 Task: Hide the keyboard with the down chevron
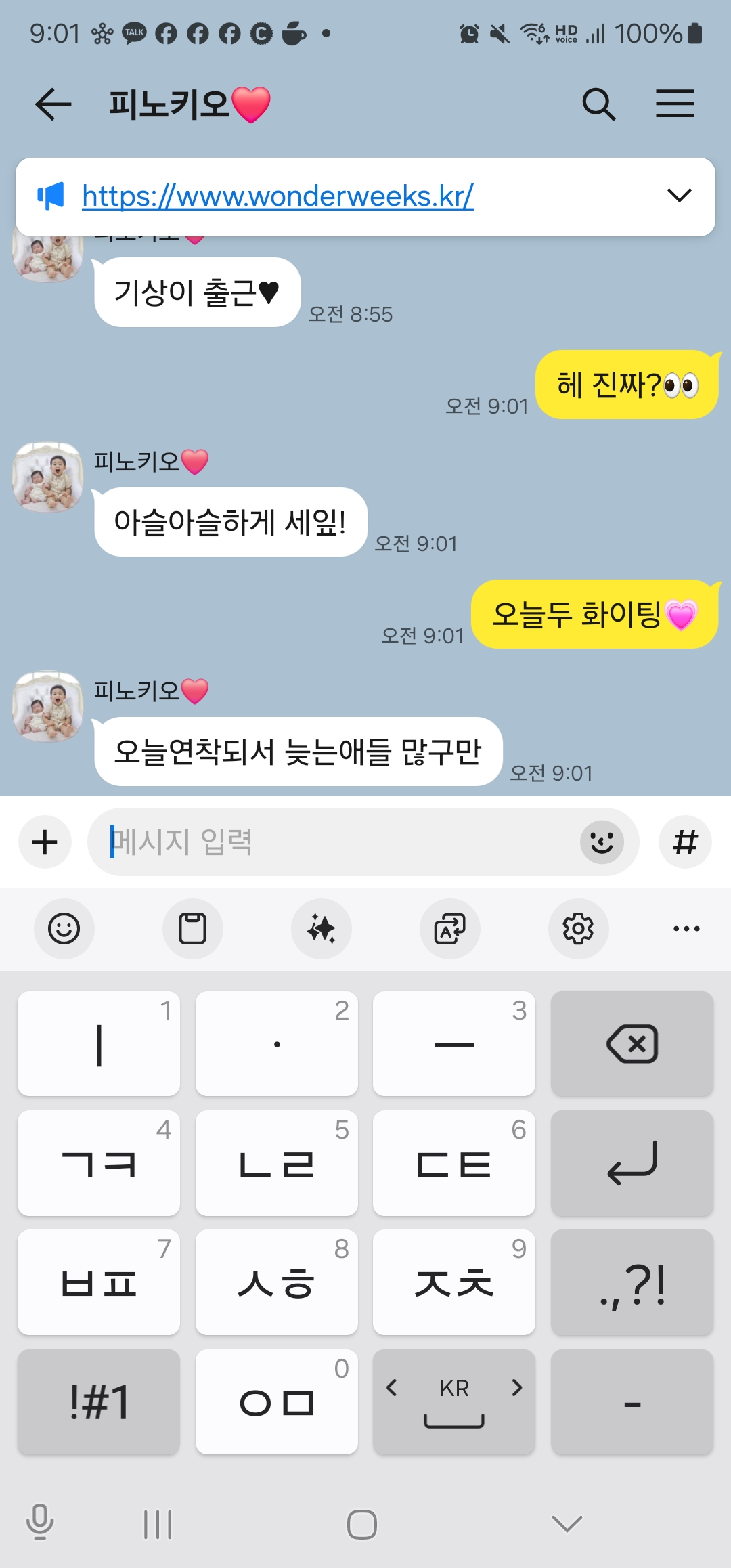pos(567,1524)
